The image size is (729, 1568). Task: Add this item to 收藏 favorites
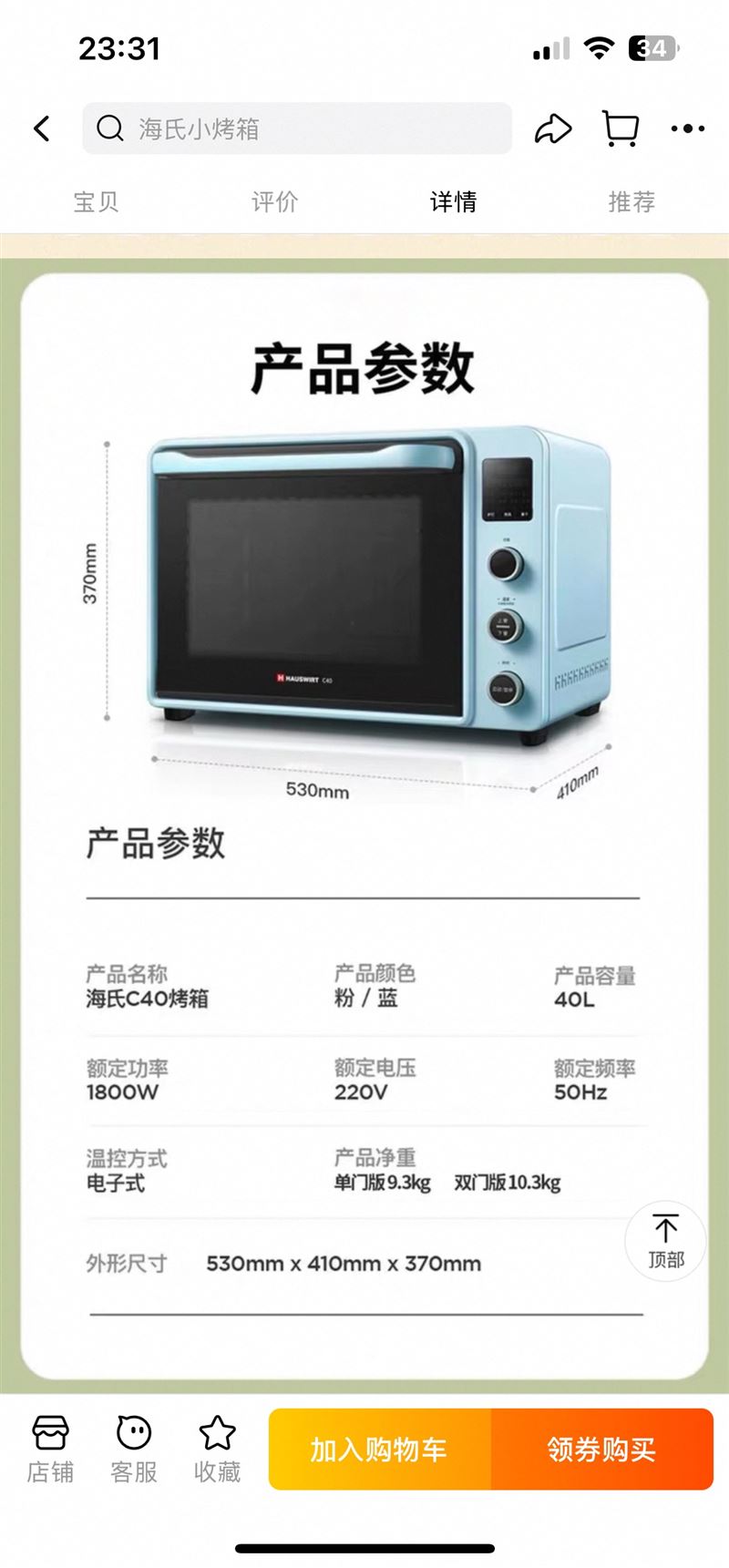tap(218, 1449)
